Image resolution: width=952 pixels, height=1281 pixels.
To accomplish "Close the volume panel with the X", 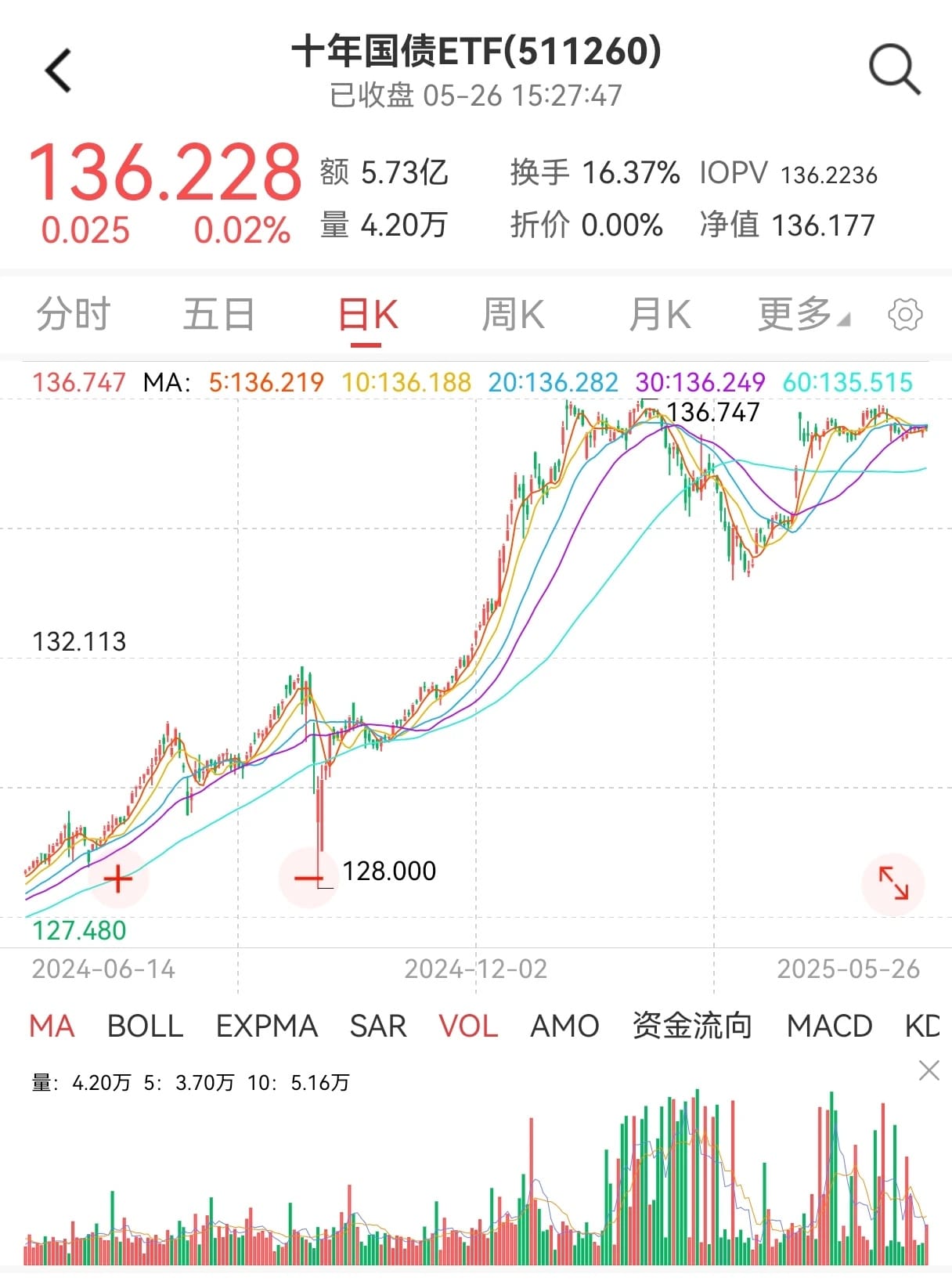I will click(x=929, y=1070).
